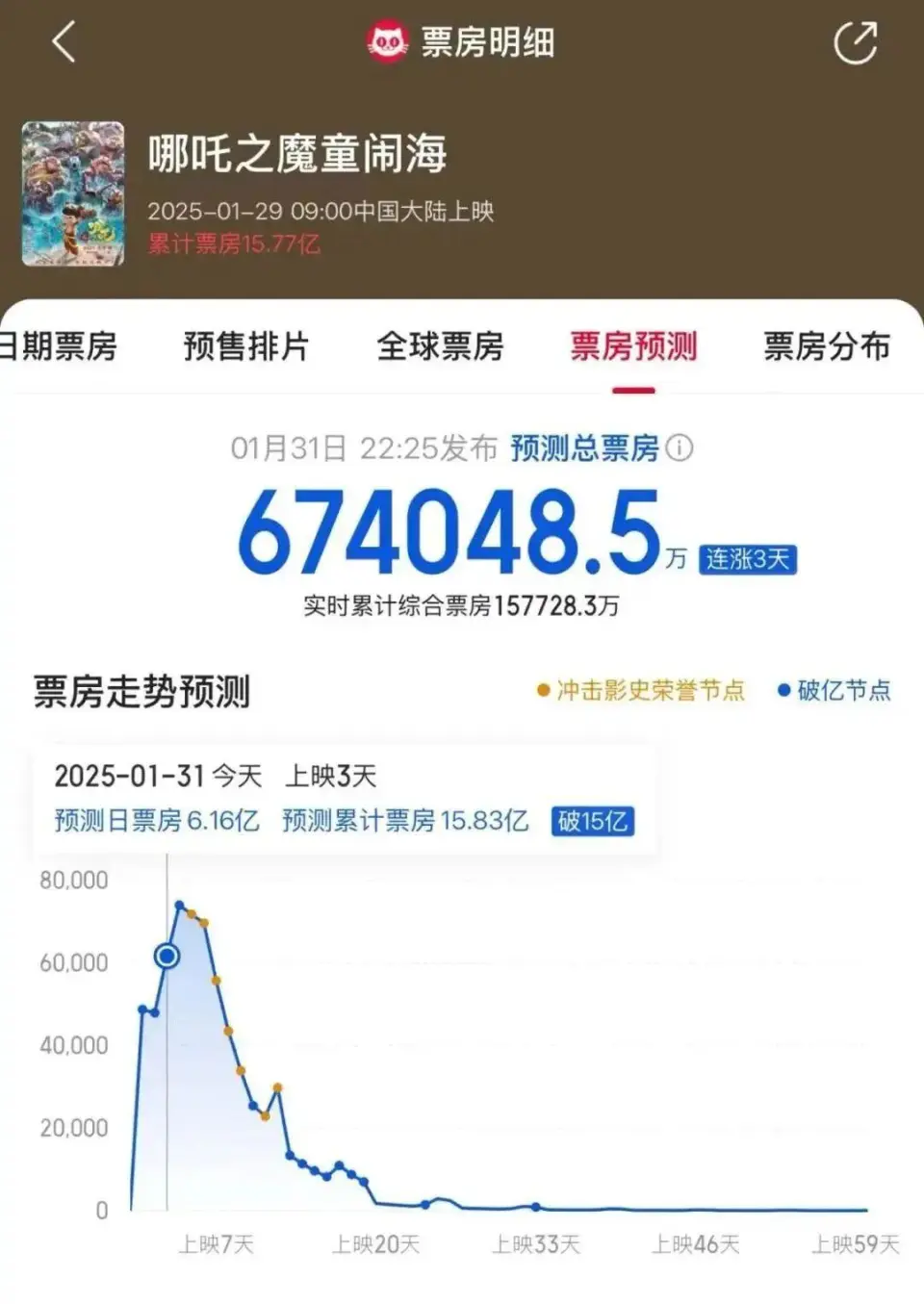Switch to the 日期票房 tab
The height and width of the screenshot is (1304, 924).
tap(60, 346)
